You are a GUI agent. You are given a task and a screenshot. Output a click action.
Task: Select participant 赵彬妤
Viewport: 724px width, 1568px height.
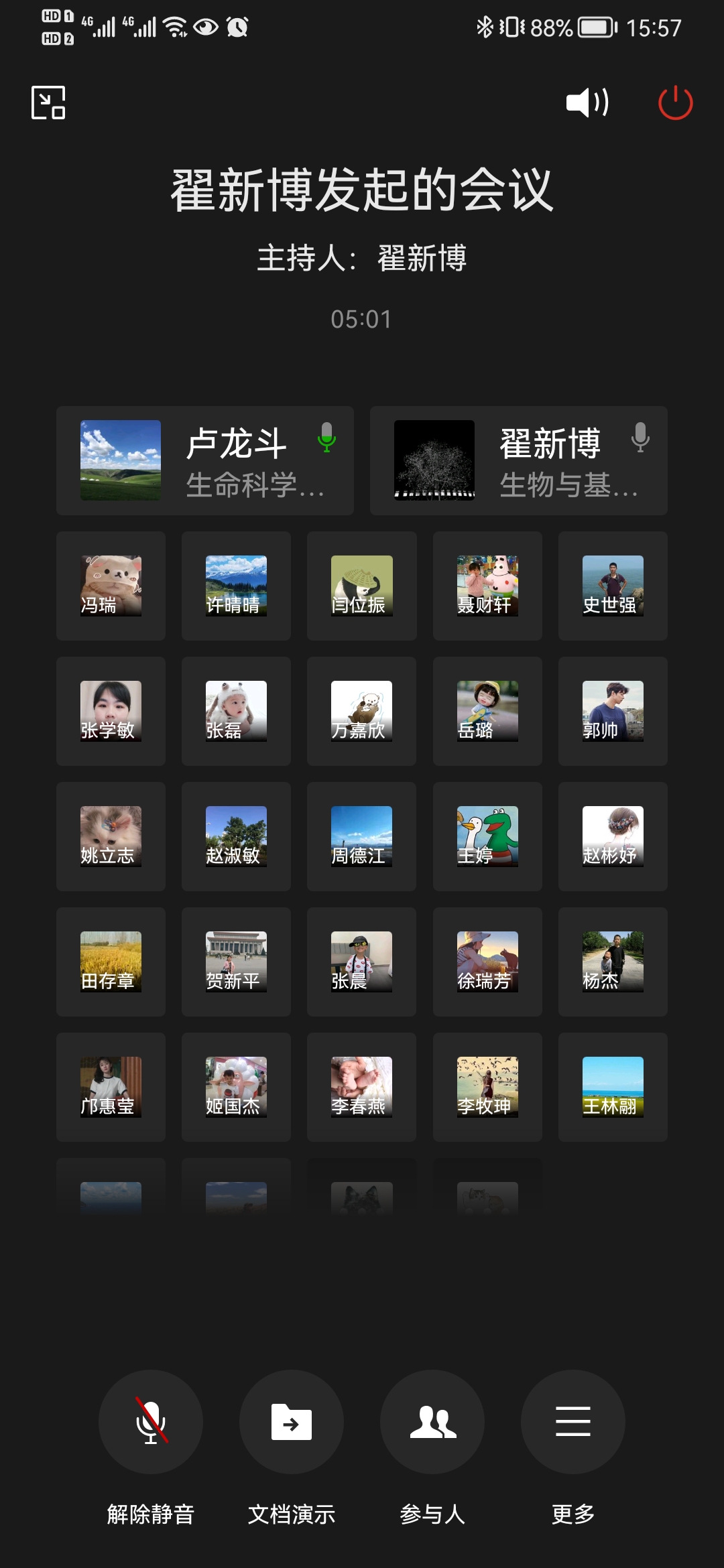613,836
